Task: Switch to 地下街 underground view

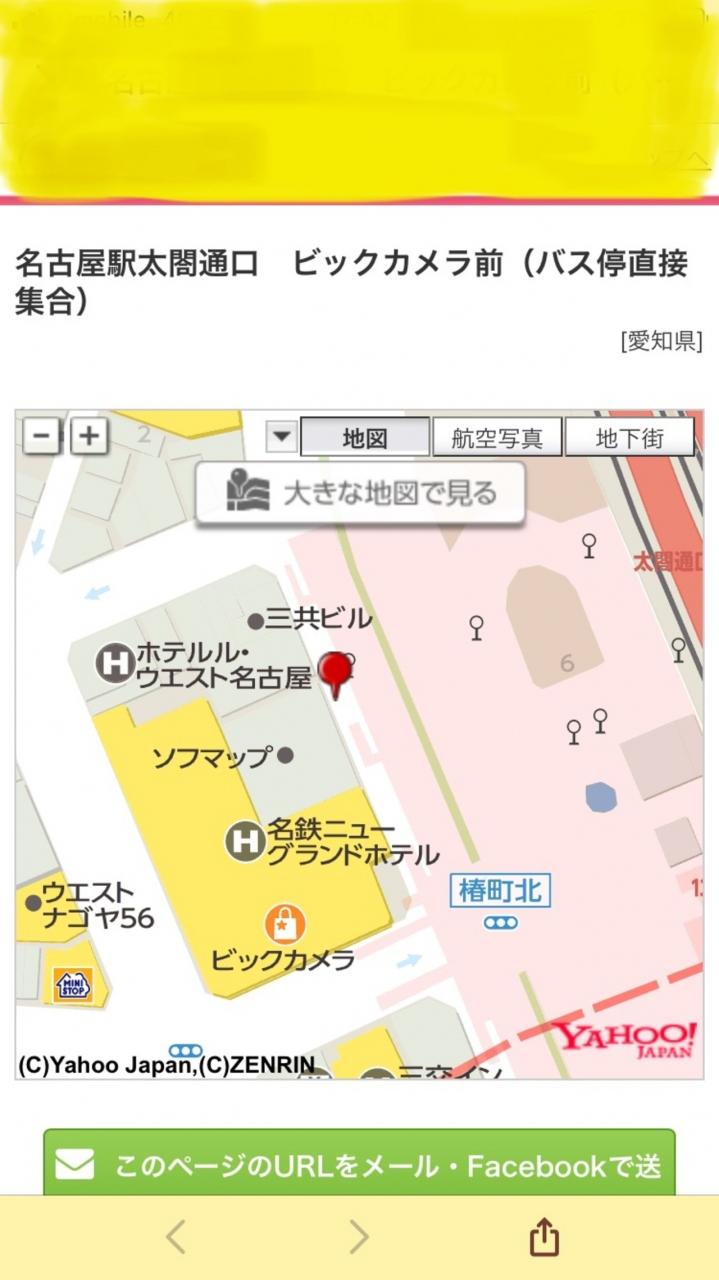Action: click(x=629, y=437)
